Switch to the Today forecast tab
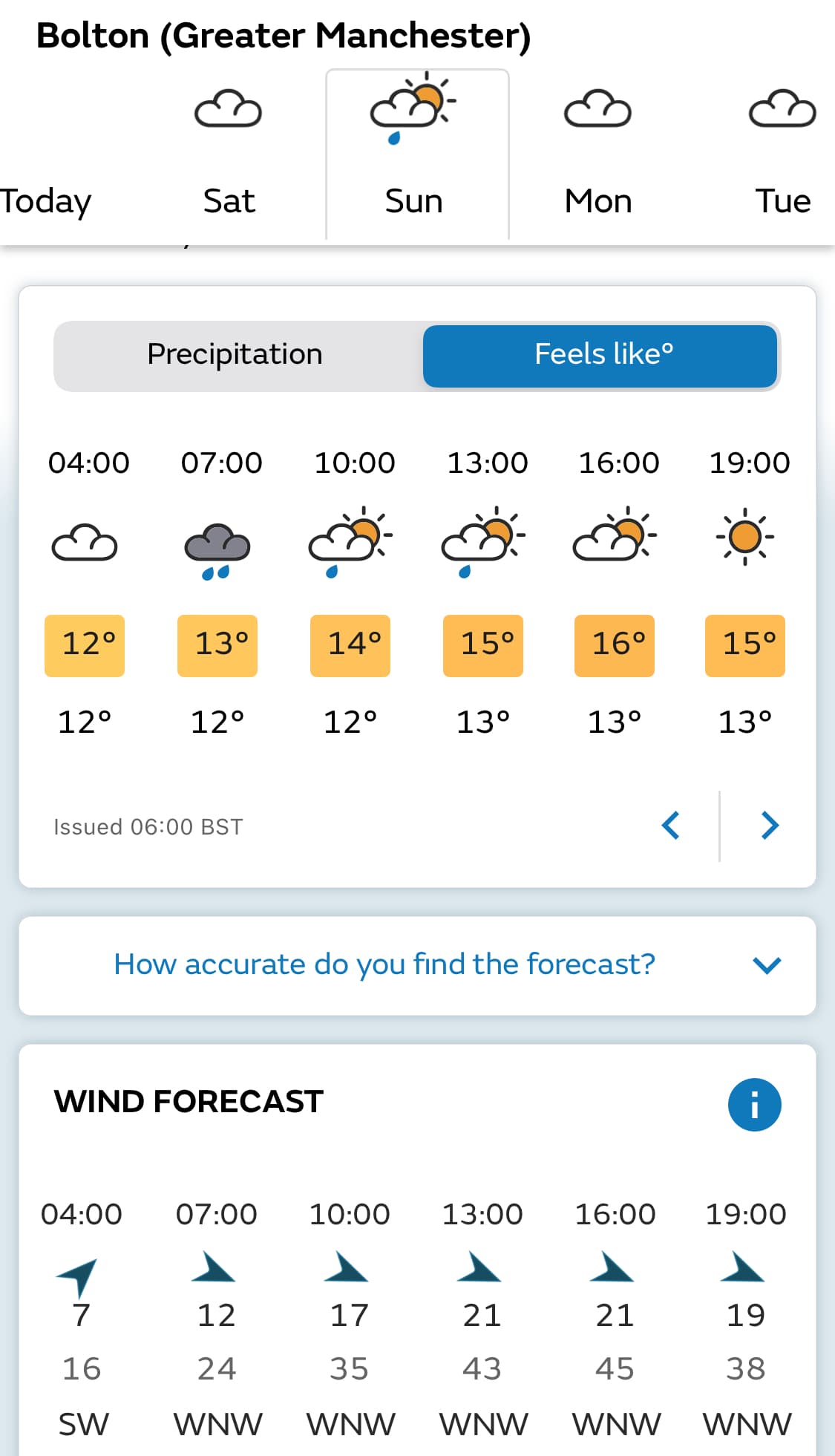The image size is (835, 1456). pyautogui.click(x=45, y=157)
